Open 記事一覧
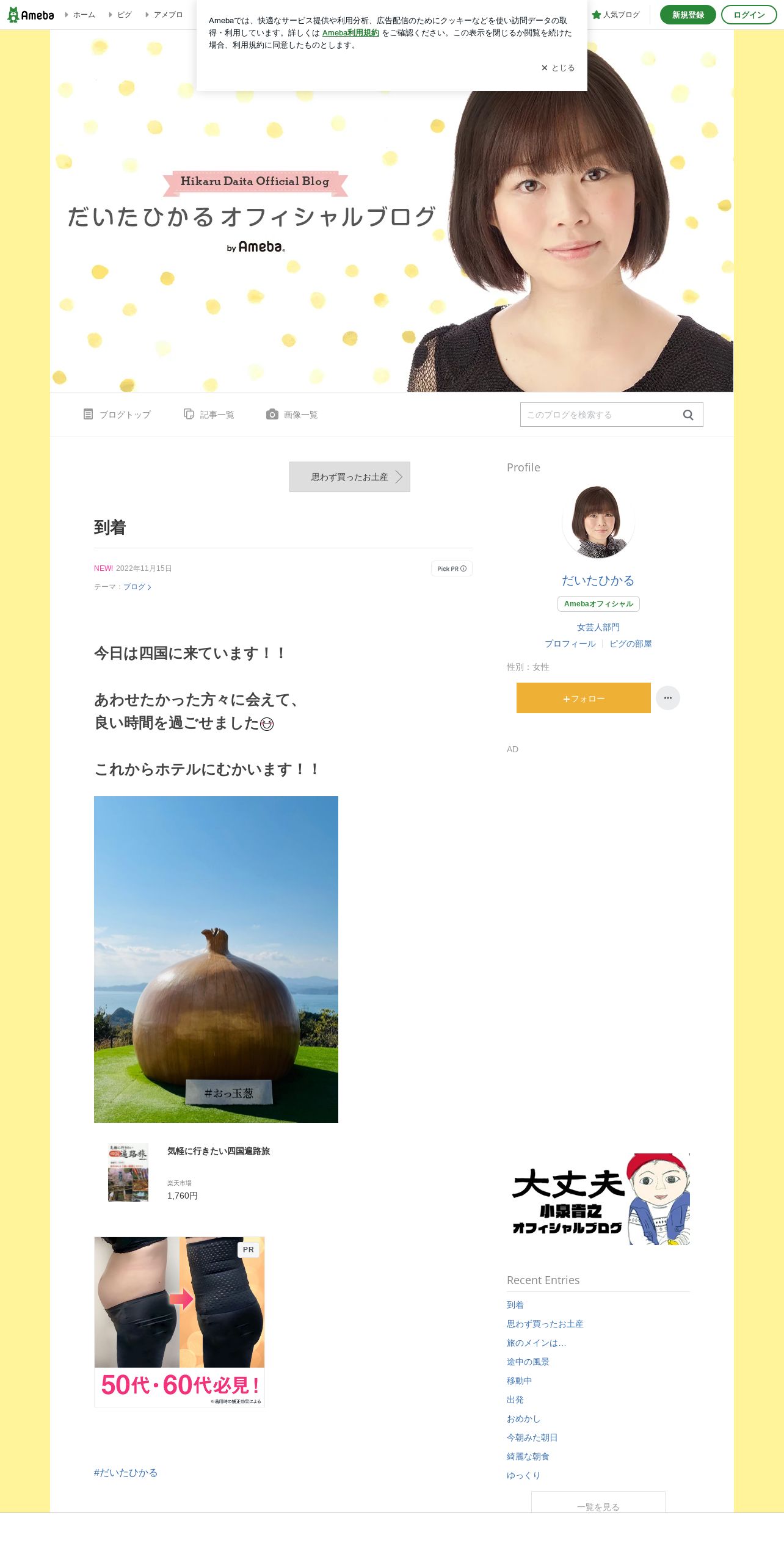 tap(209, 415)
